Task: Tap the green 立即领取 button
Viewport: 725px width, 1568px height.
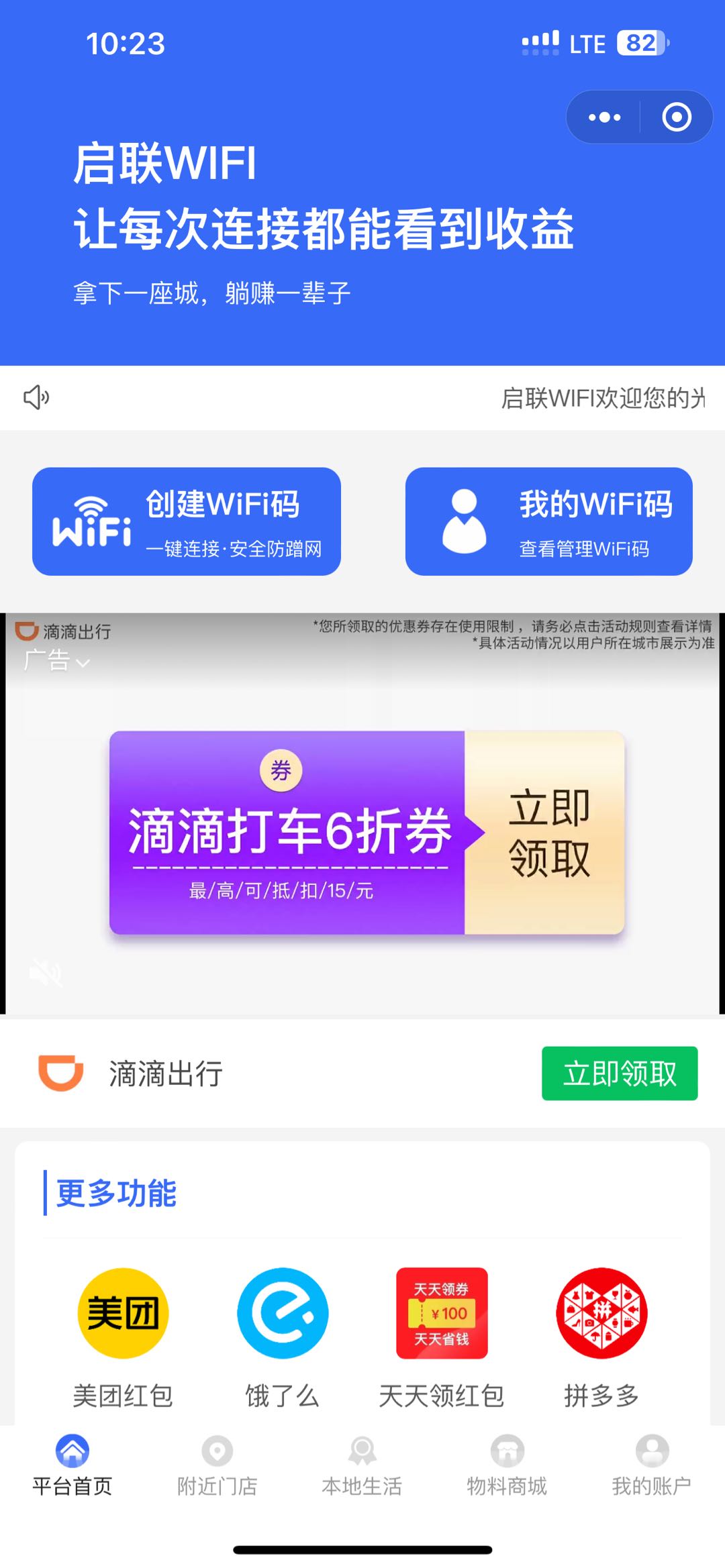Action: click(x=619, y=1074)
